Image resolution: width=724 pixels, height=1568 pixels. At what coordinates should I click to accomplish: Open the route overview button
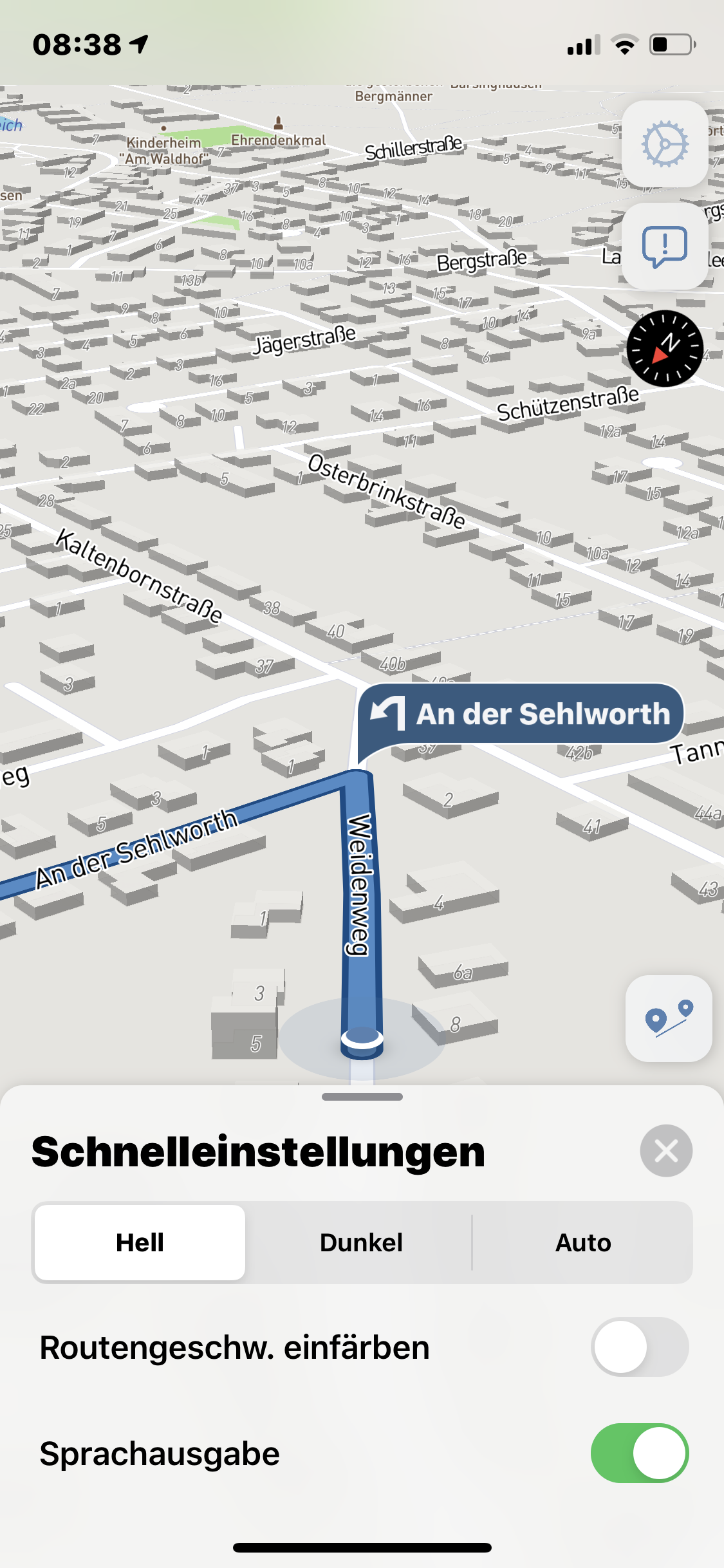click(669, 1018)
